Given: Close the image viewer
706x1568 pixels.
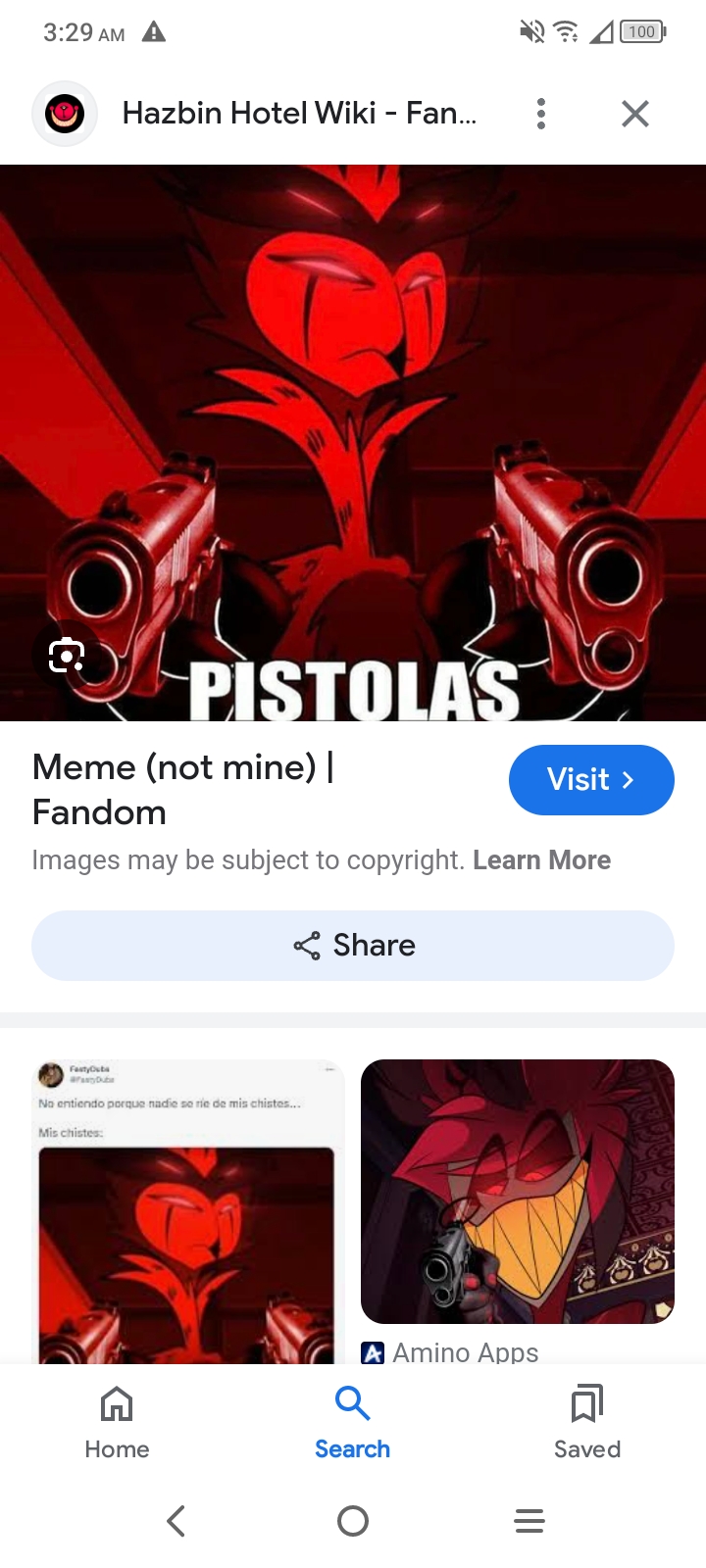Looking at the screenshot, I should pyautogui.click(x=635, y=114).
